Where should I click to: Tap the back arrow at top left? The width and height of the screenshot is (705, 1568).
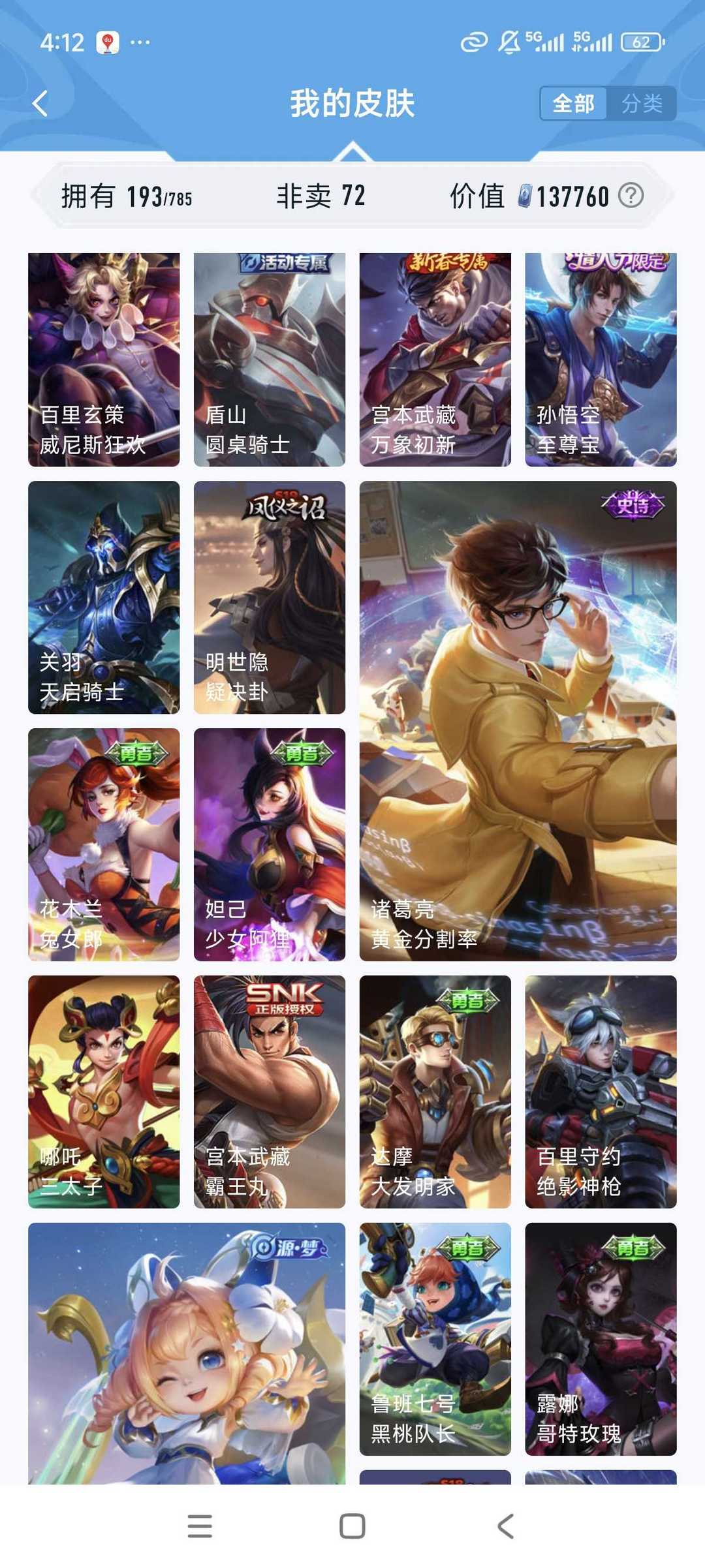tap(39, 103)
